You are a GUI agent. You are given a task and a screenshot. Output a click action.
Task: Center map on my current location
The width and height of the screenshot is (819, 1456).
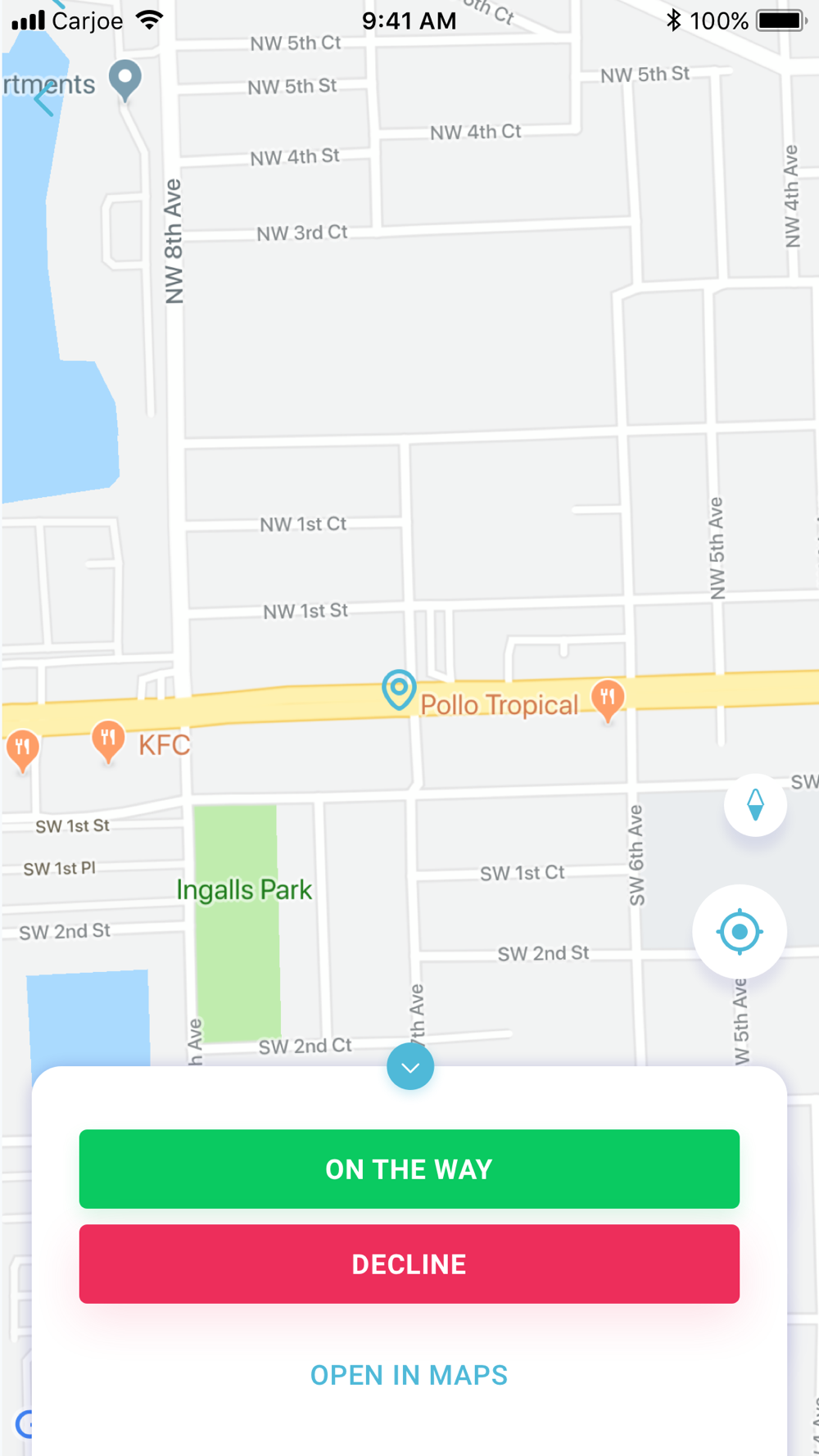point(739,931)
